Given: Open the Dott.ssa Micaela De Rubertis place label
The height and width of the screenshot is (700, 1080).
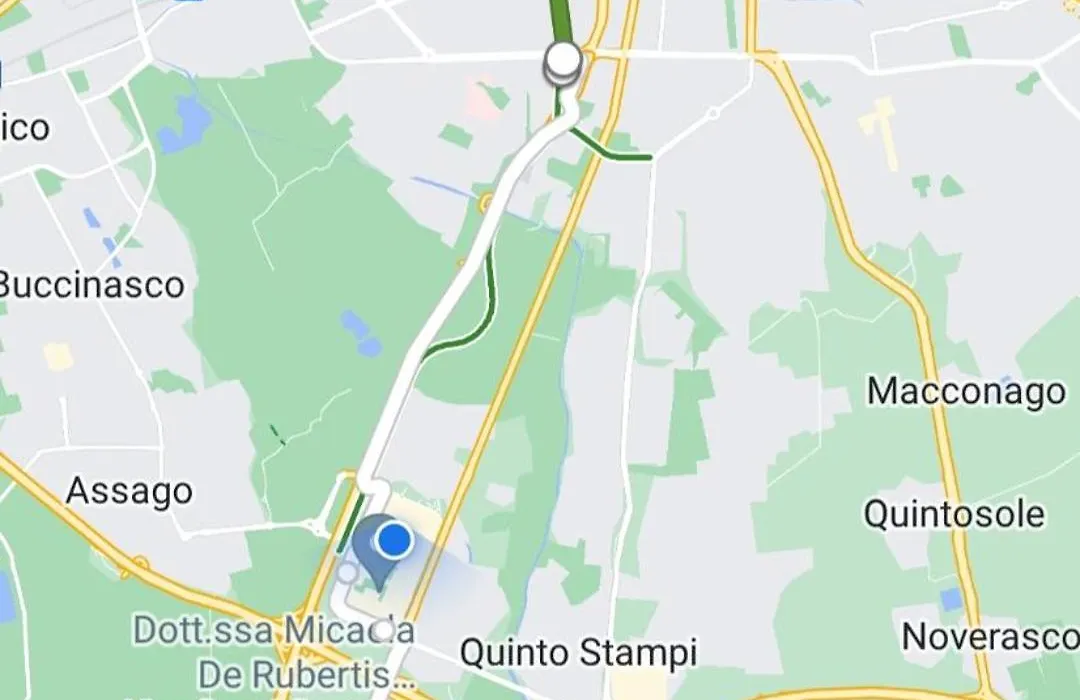Looking at the screenshot, I should (x=274, y=651).
